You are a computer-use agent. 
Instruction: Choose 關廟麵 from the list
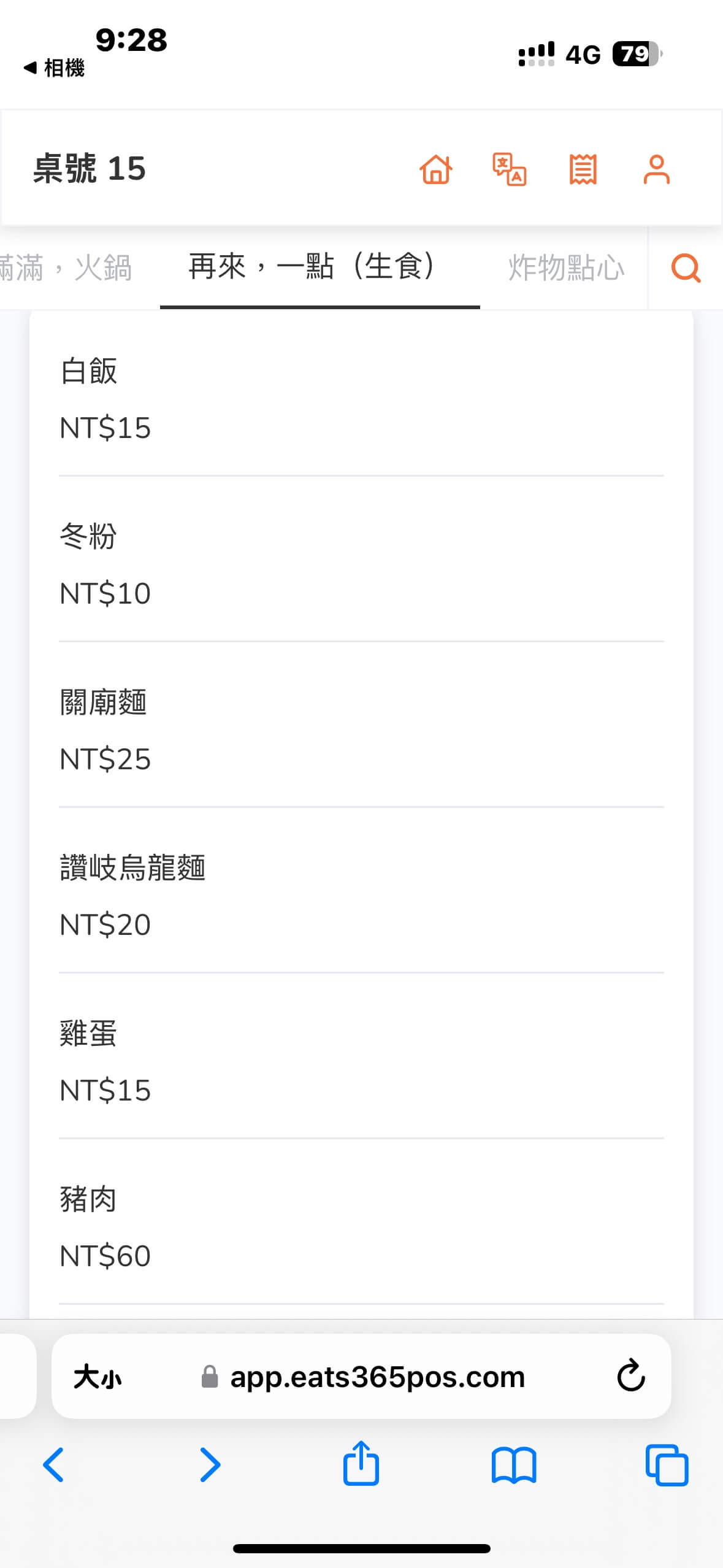click(x=361, y=730)
